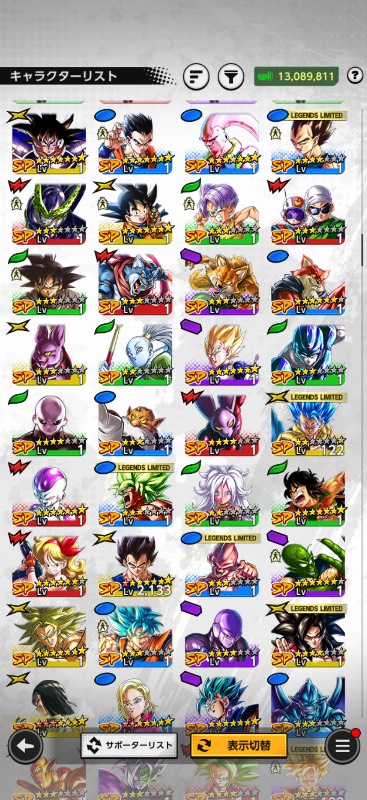Open the filter funnel icon

tap(231, 77)
